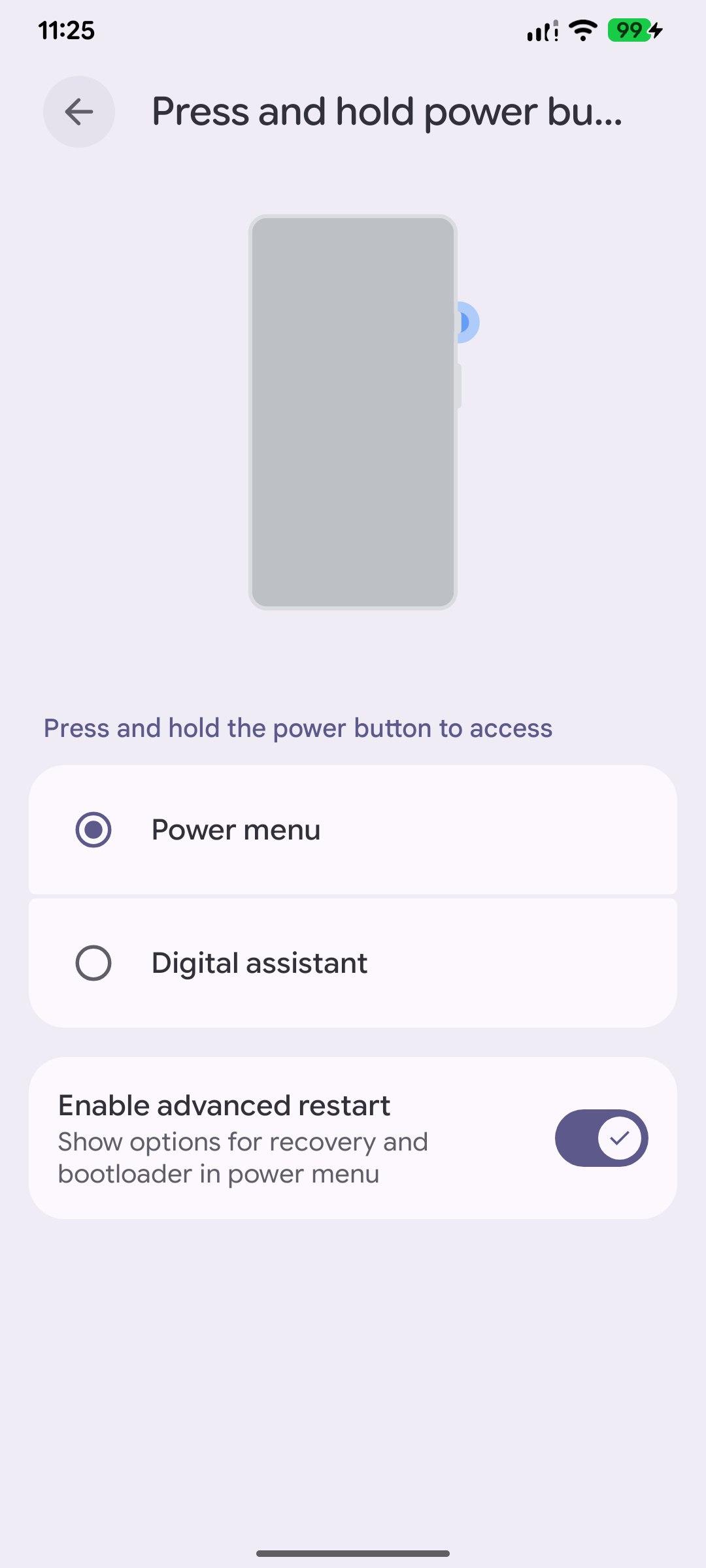Choose Digital assistant for power button hold
This screenshot has width=706, height=1568.
click(x=93, y=963)
